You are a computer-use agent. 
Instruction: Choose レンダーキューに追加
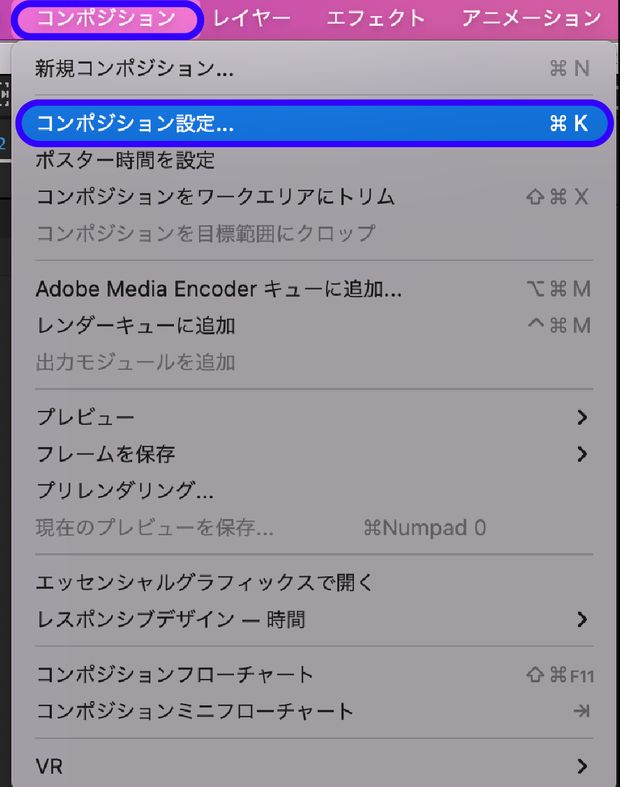(x=135, y=326)
